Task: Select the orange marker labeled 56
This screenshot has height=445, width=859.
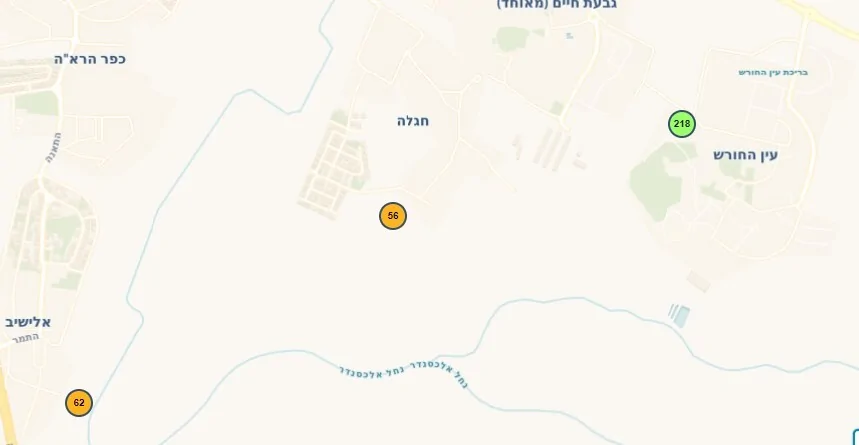Action: [x=393, y=216]
